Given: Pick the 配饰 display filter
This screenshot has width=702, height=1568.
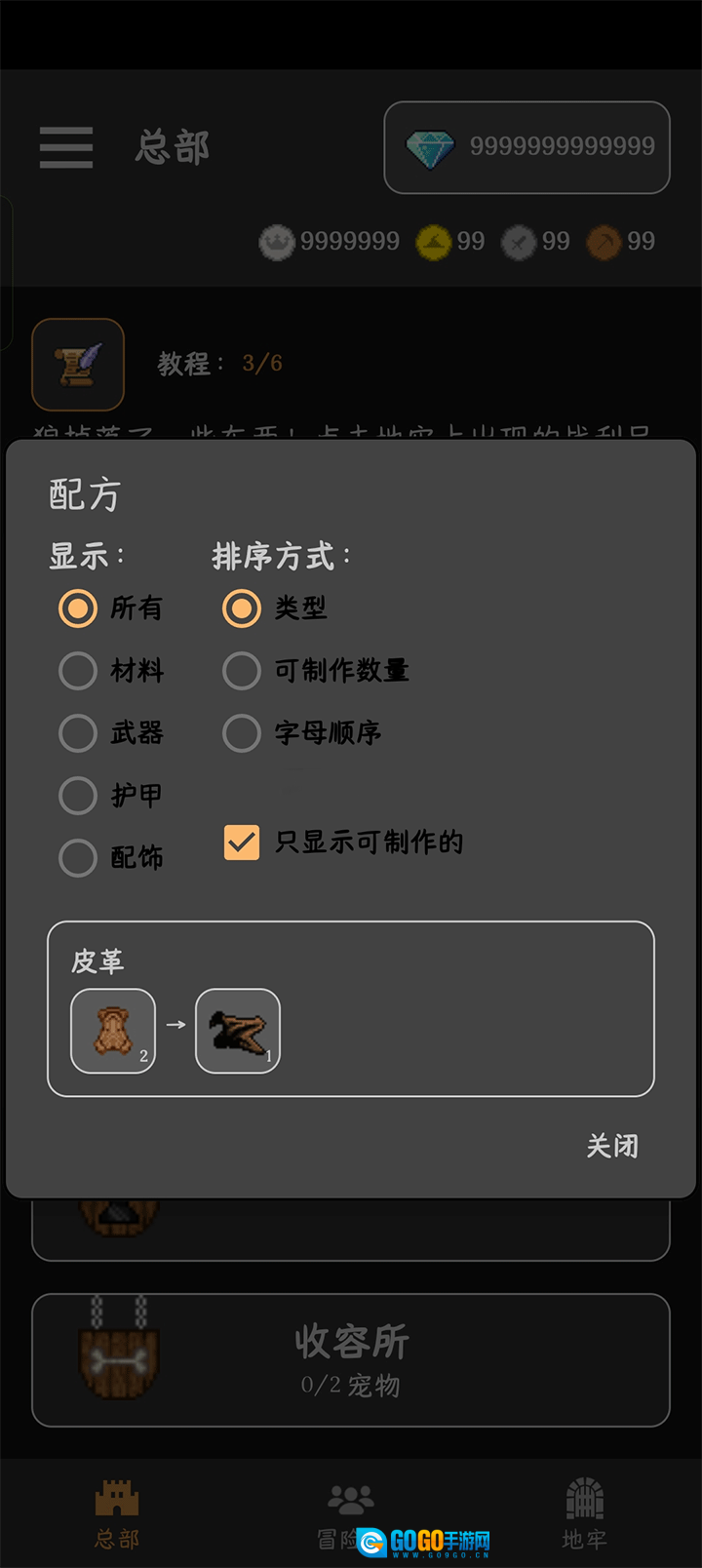Looking at the screenshot, I should tap(78, 858).
